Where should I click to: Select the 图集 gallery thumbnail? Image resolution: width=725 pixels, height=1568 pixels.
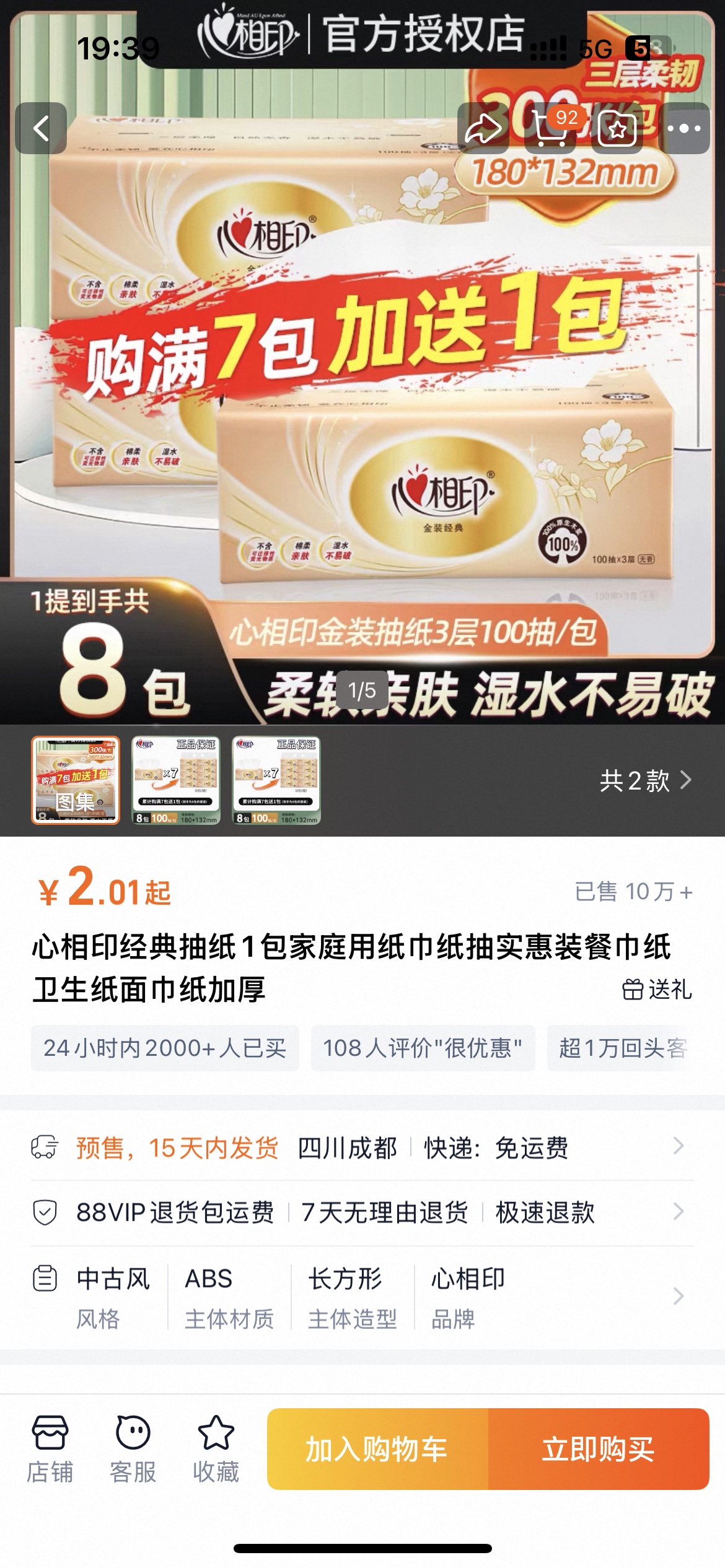coord(76,780)
